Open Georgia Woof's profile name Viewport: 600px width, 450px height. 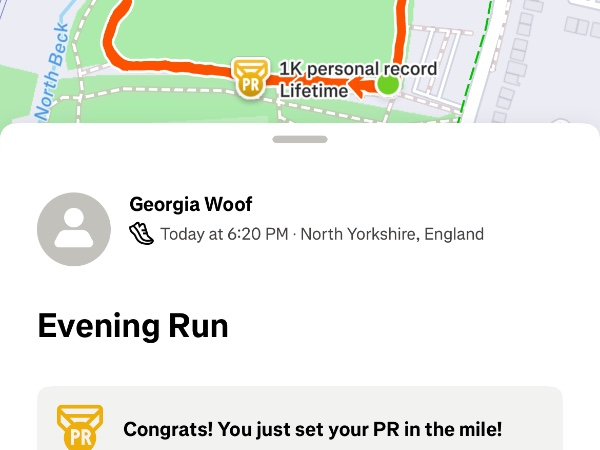point(191,205)
